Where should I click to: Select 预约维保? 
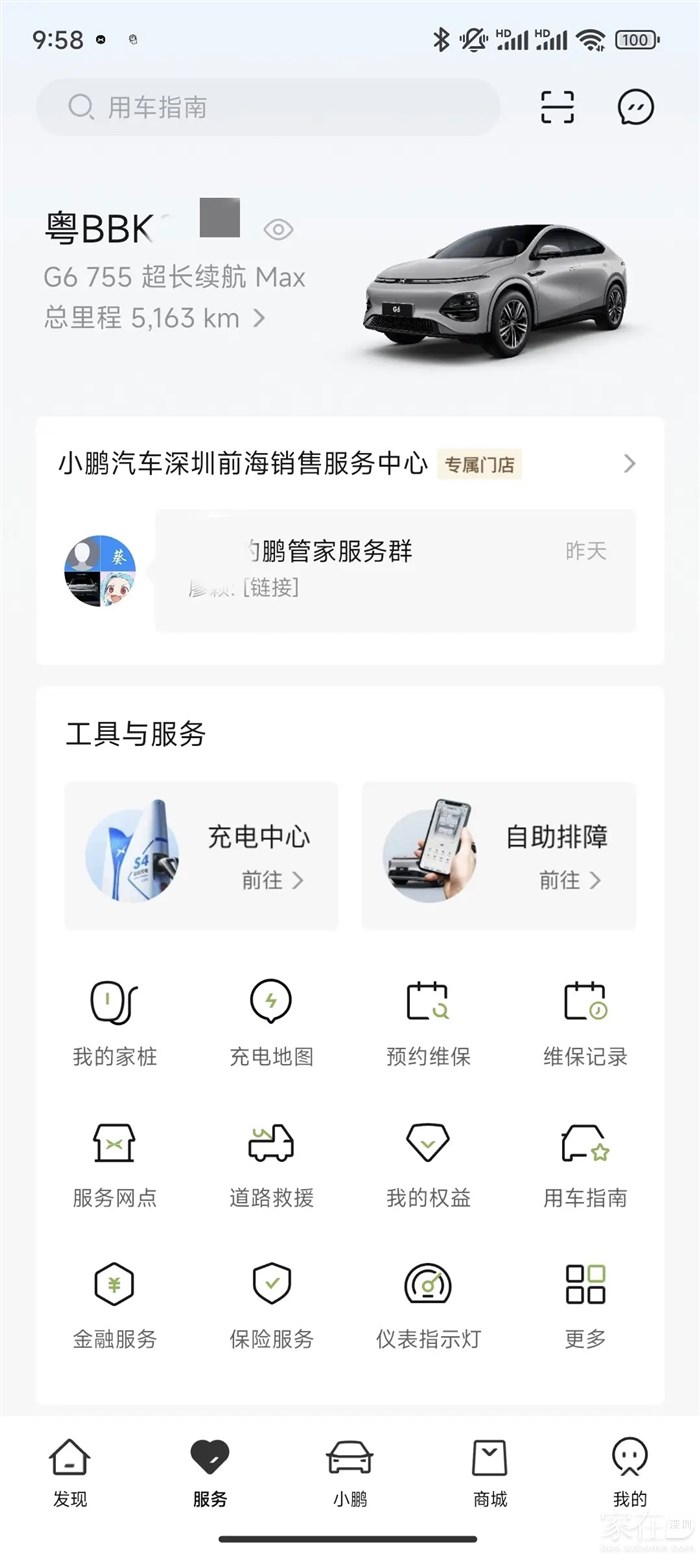tap(428, 1022)
